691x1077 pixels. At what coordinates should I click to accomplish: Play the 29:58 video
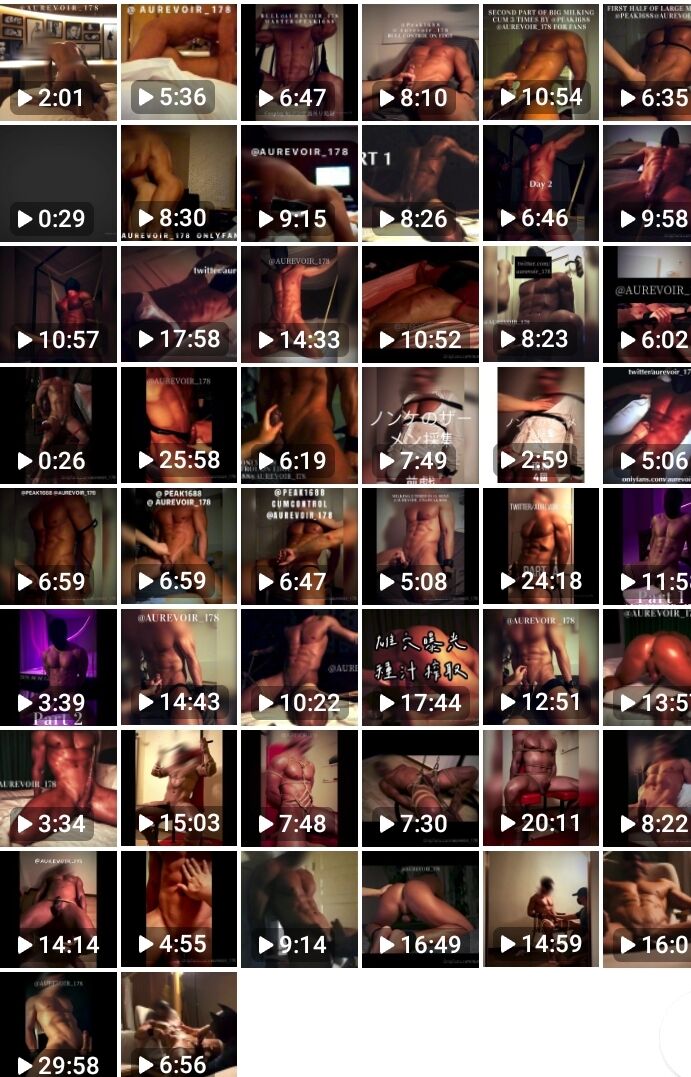point(58,1025)
